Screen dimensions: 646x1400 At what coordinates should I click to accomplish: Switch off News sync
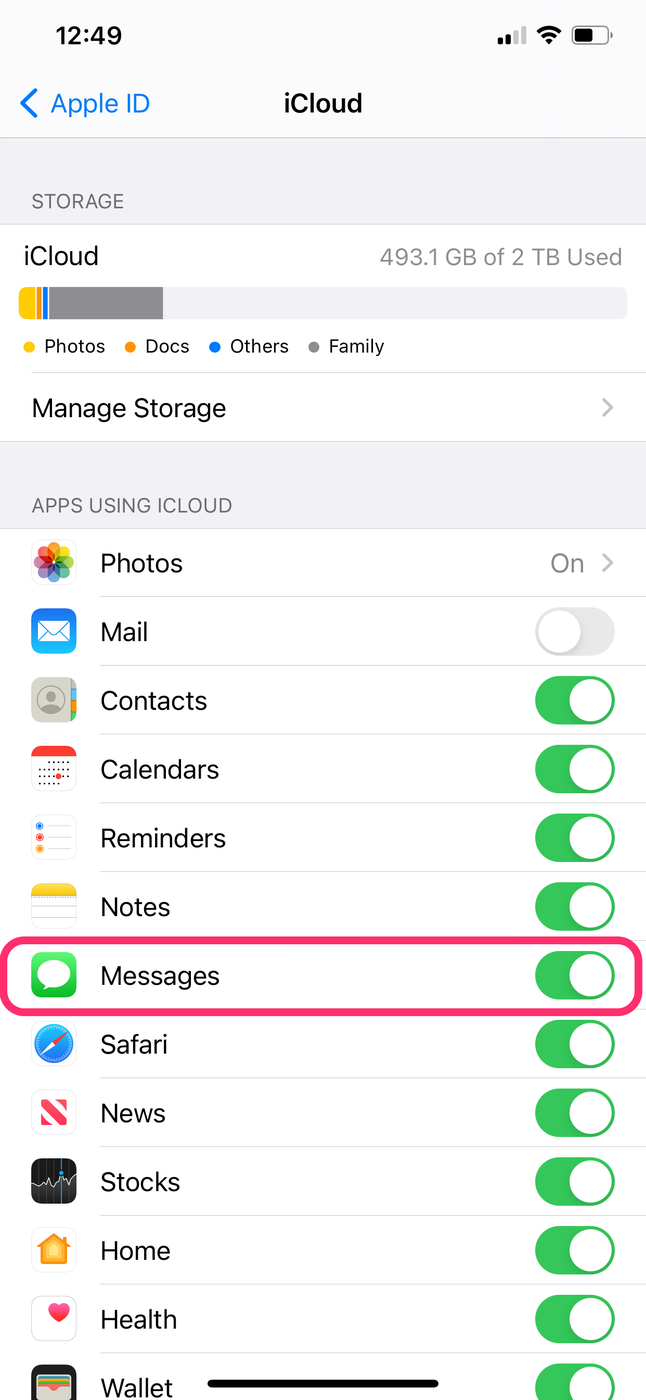tap(574, 1114)
